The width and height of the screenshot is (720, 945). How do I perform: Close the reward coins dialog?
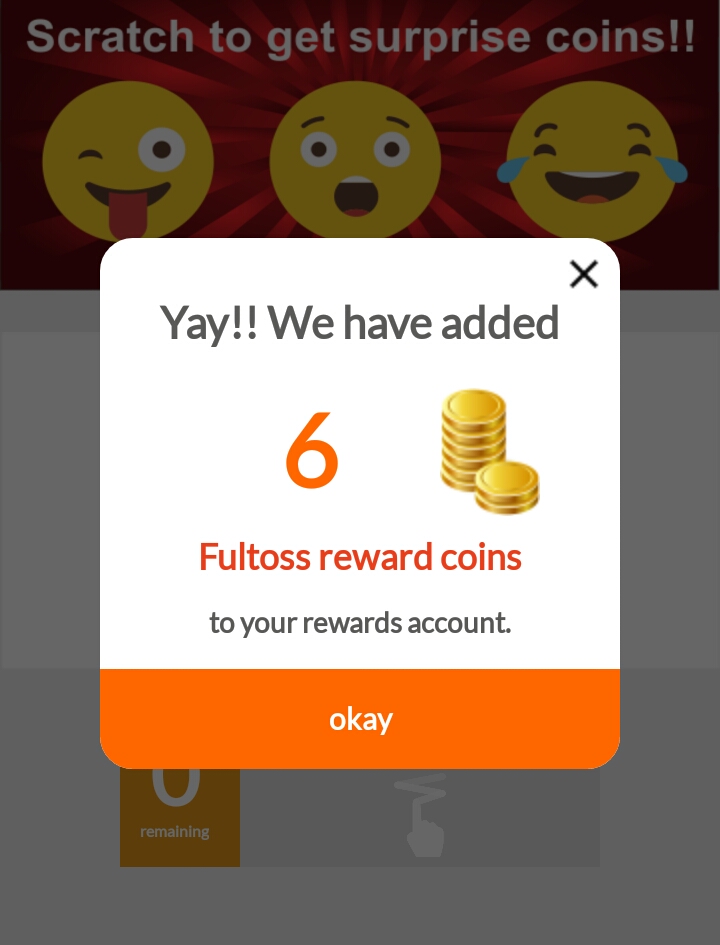[583, 274]
